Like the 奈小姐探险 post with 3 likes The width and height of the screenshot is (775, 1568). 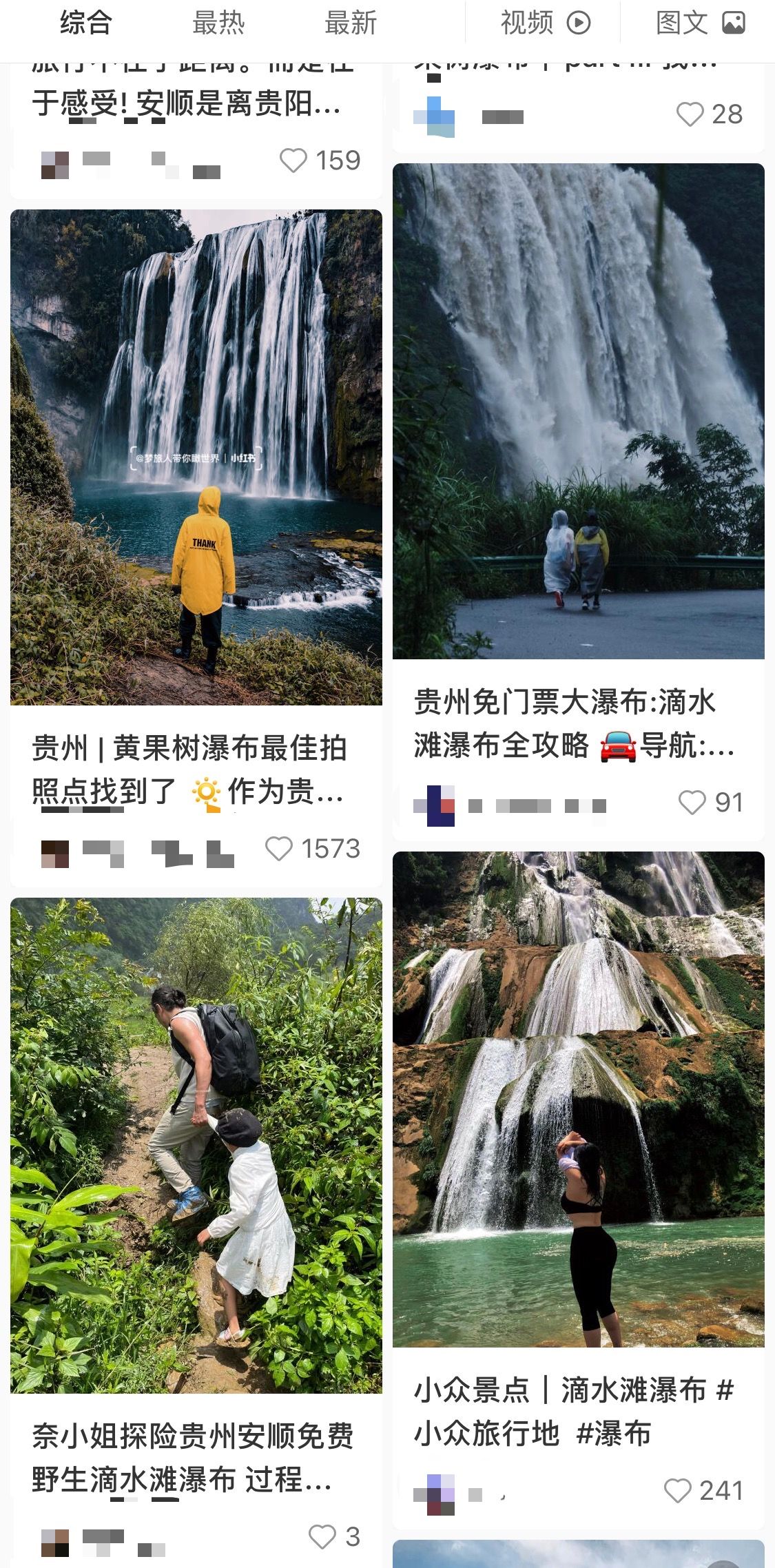point(322,1537)
